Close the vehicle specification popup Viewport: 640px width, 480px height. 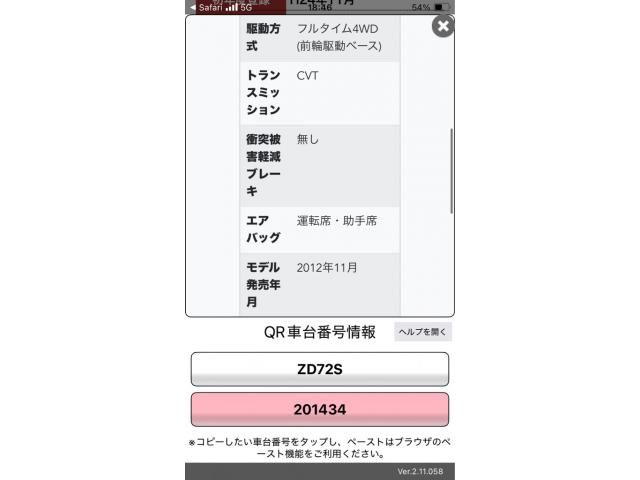[443, 26]
